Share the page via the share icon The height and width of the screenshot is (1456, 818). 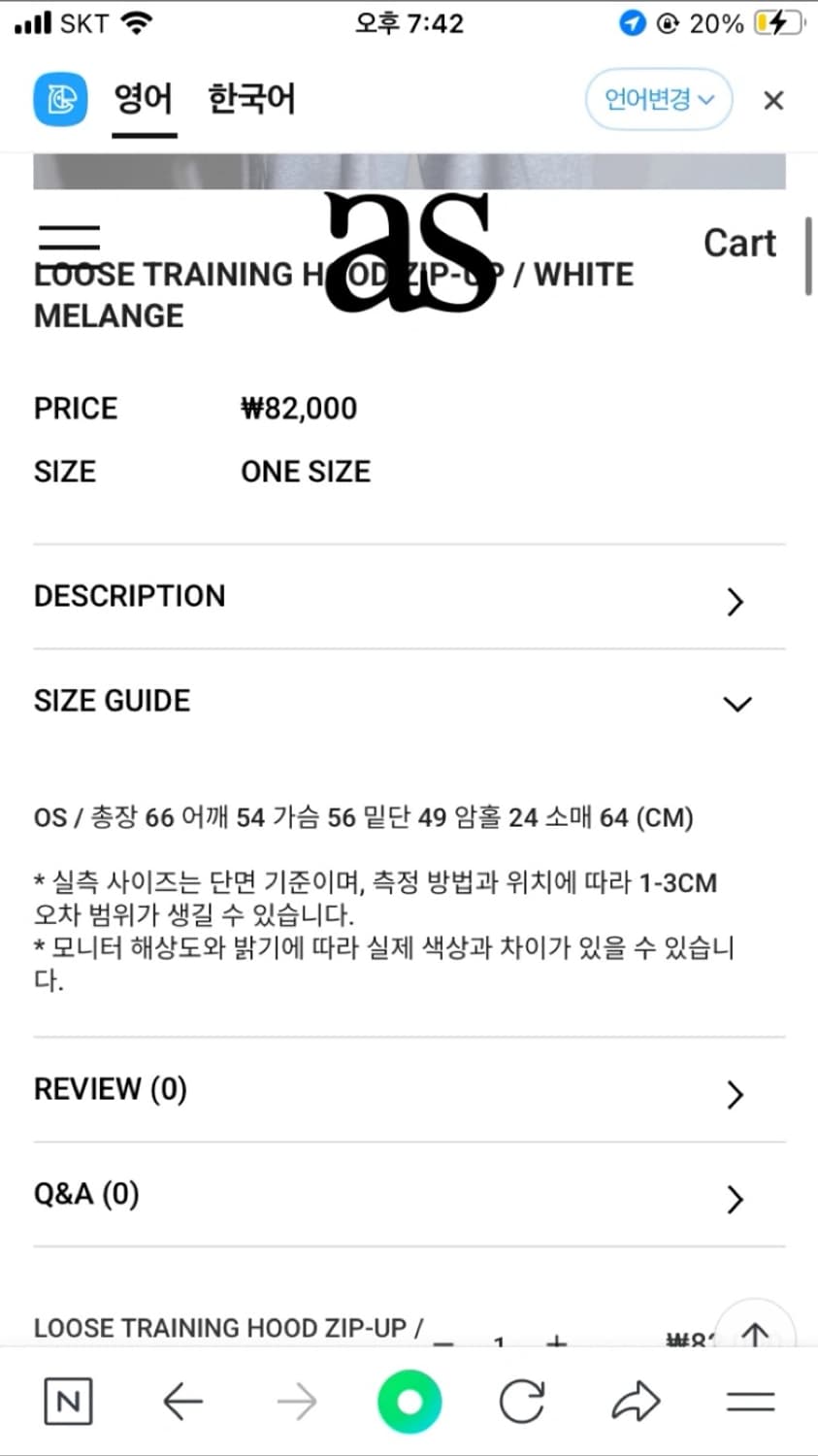pyautogui.click(x=636, y=1400)
